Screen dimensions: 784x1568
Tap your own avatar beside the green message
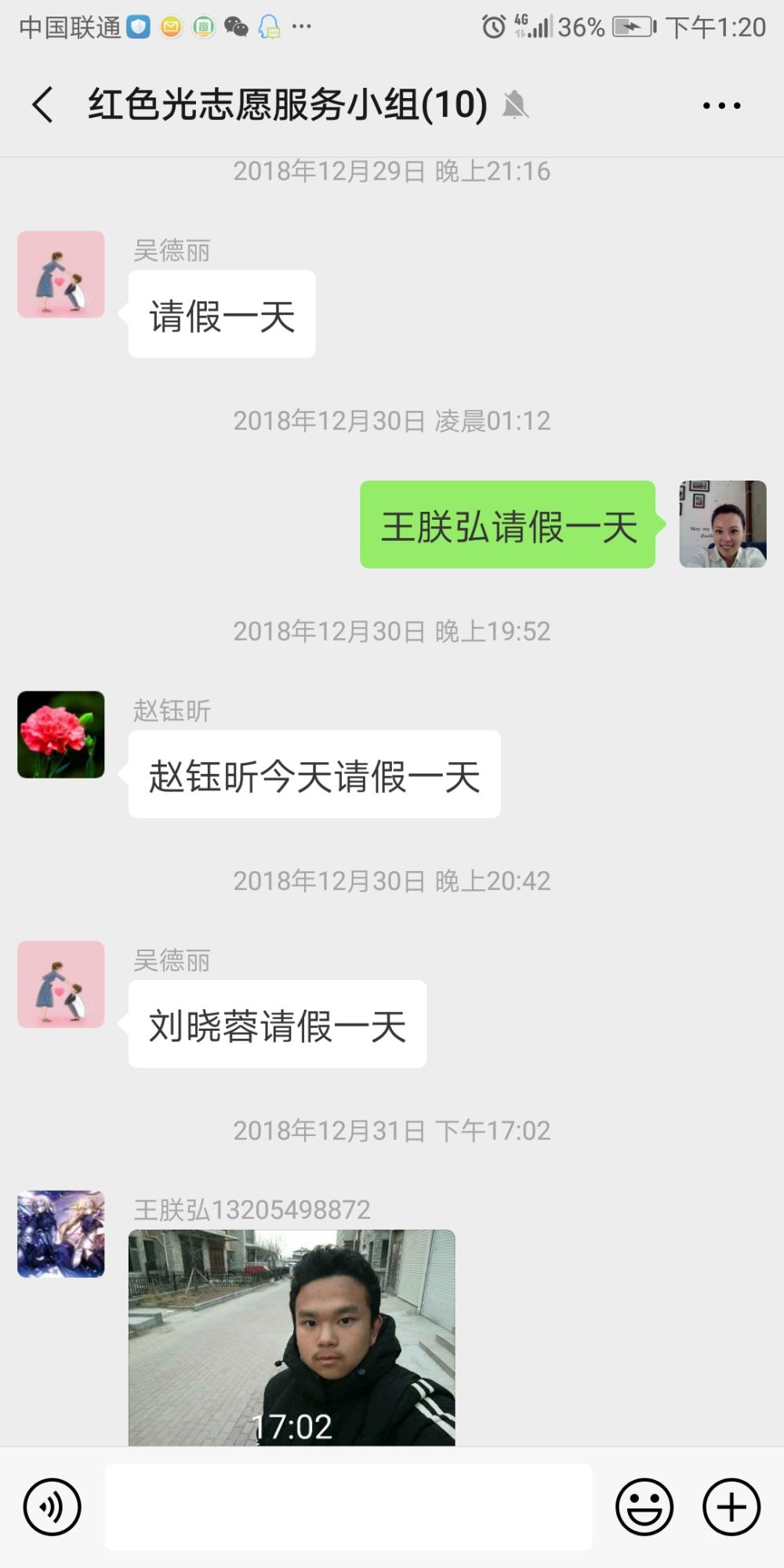pos(723,524)
